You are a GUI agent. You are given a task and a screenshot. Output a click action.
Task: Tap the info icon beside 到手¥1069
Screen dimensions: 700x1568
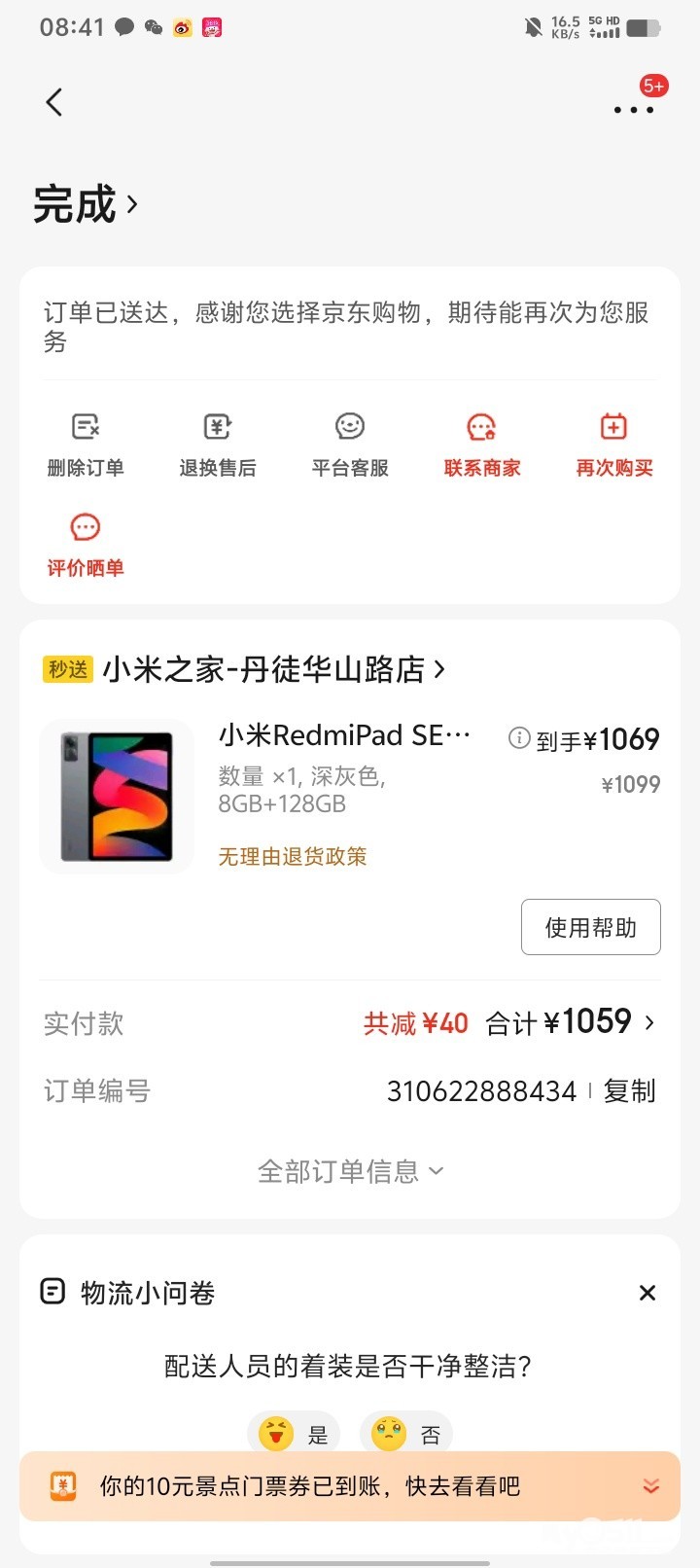[519, 738]
